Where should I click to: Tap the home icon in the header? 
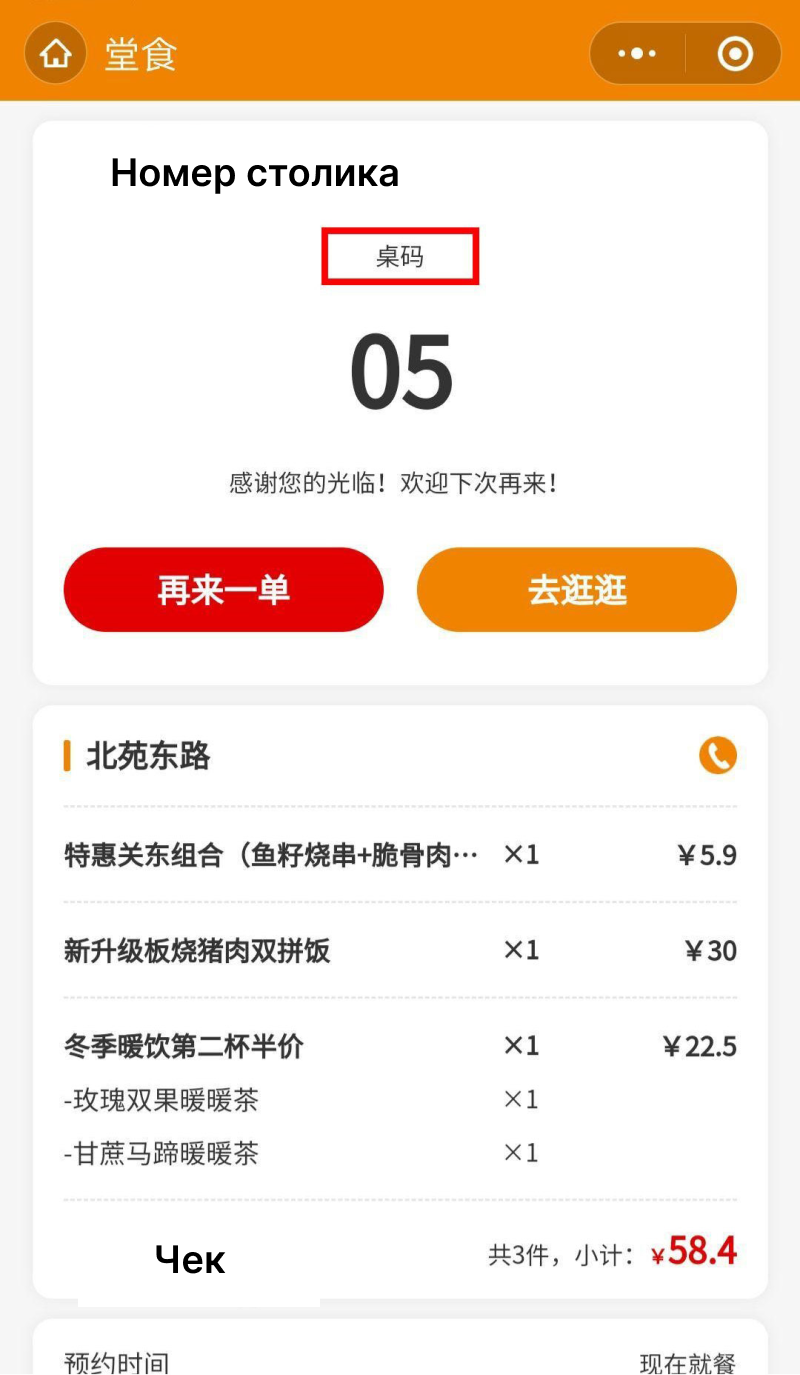[x=56, y=53]
